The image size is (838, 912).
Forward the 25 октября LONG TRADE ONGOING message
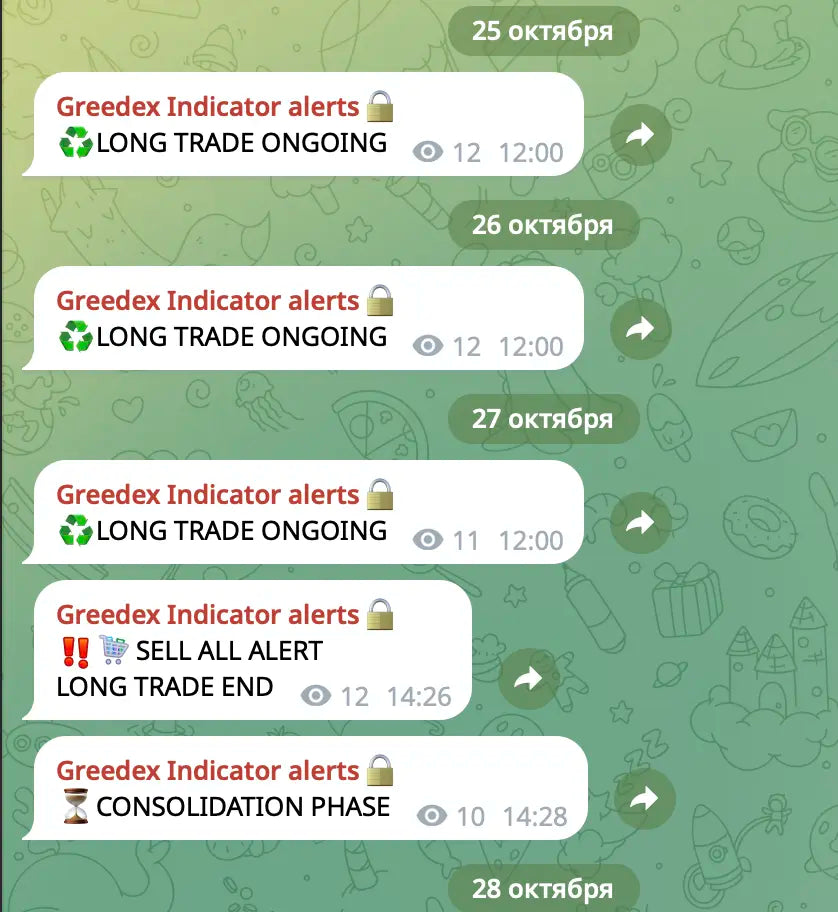click(639, 136)
